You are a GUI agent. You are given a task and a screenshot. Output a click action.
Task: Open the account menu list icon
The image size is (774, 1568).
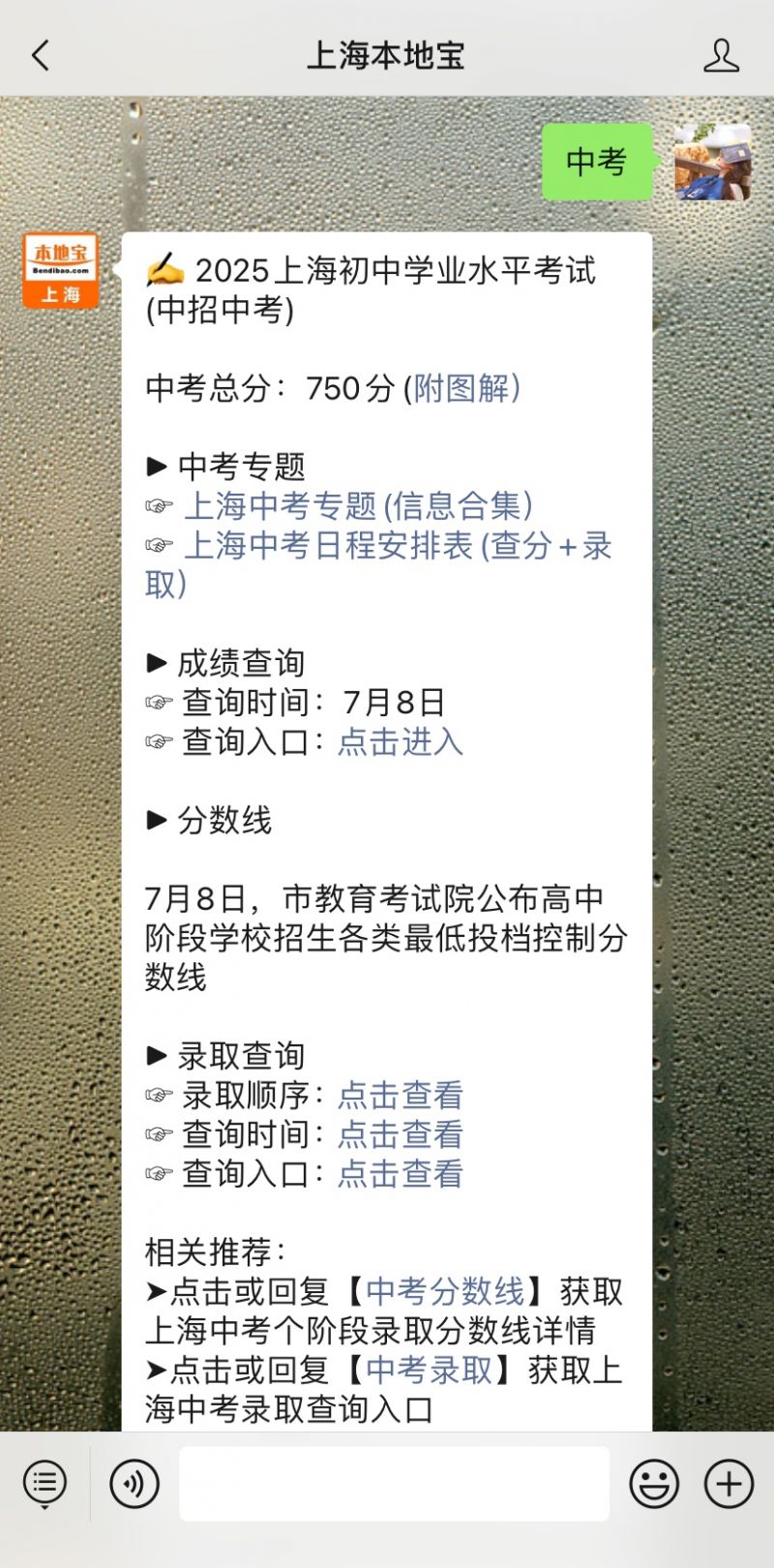45,1483
